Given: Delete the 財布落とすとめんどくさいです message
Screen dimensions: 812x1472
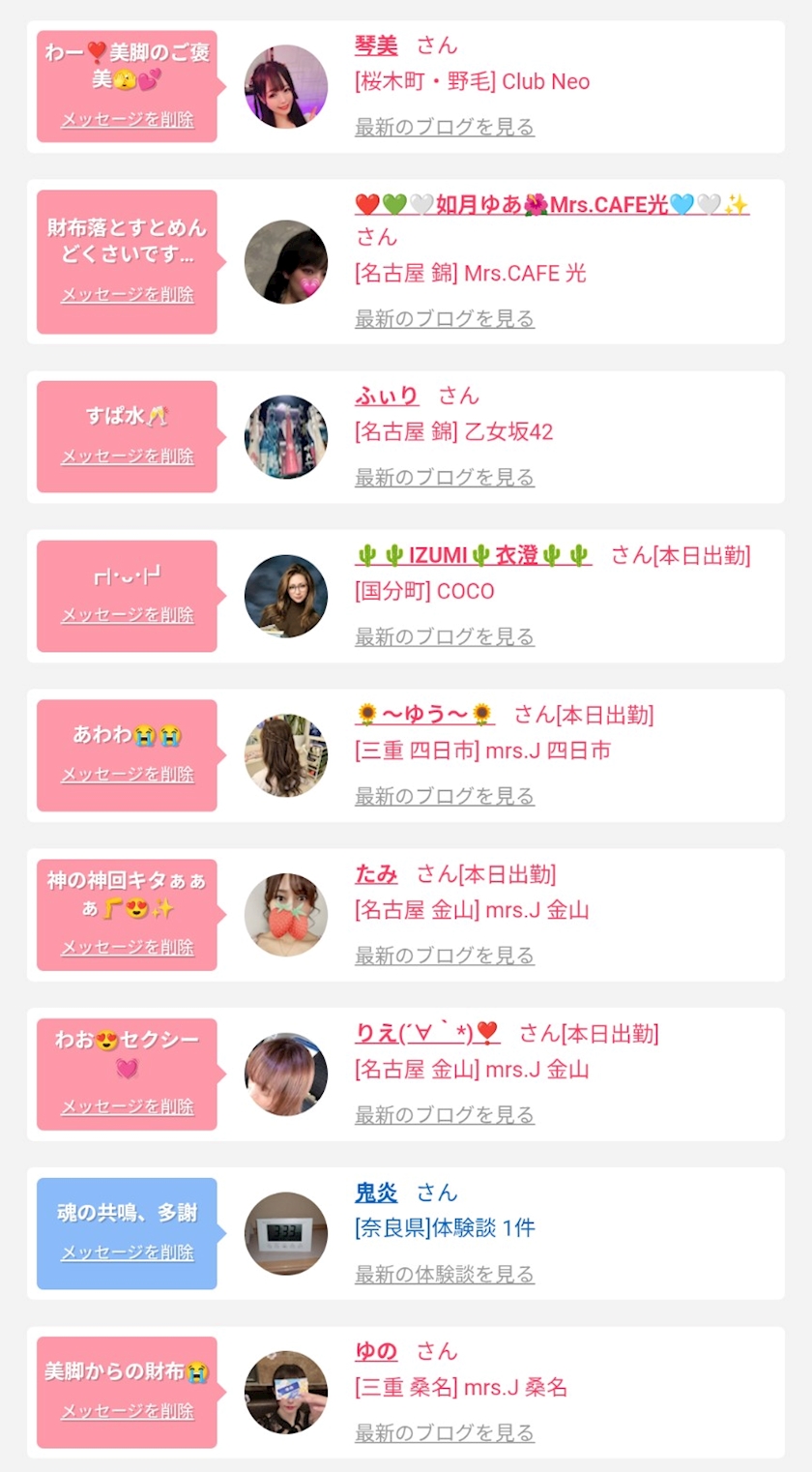Looking at the screenshot, I should coord(128,295).
